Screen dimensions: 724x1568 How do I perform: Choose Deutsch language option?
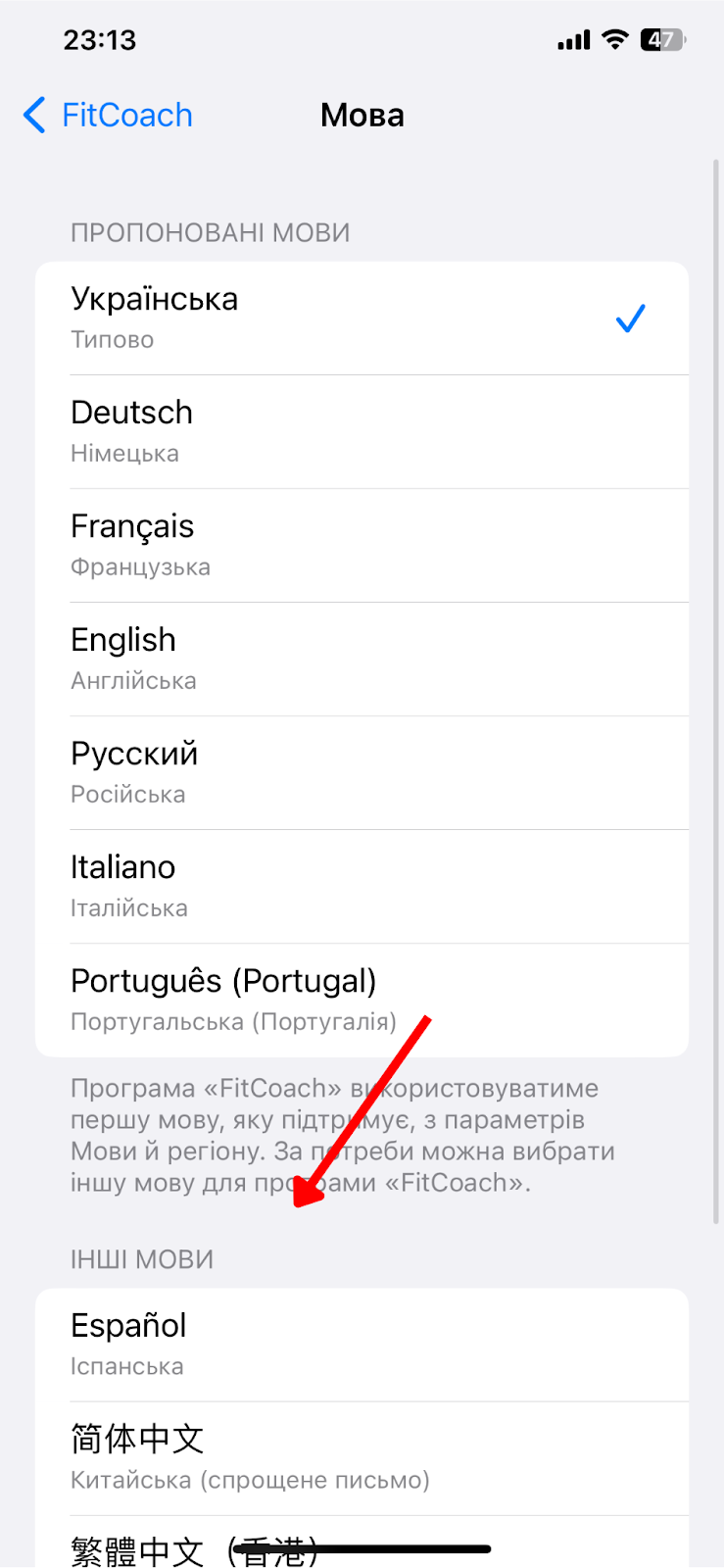pyautogui.click(x=362, y=432)
